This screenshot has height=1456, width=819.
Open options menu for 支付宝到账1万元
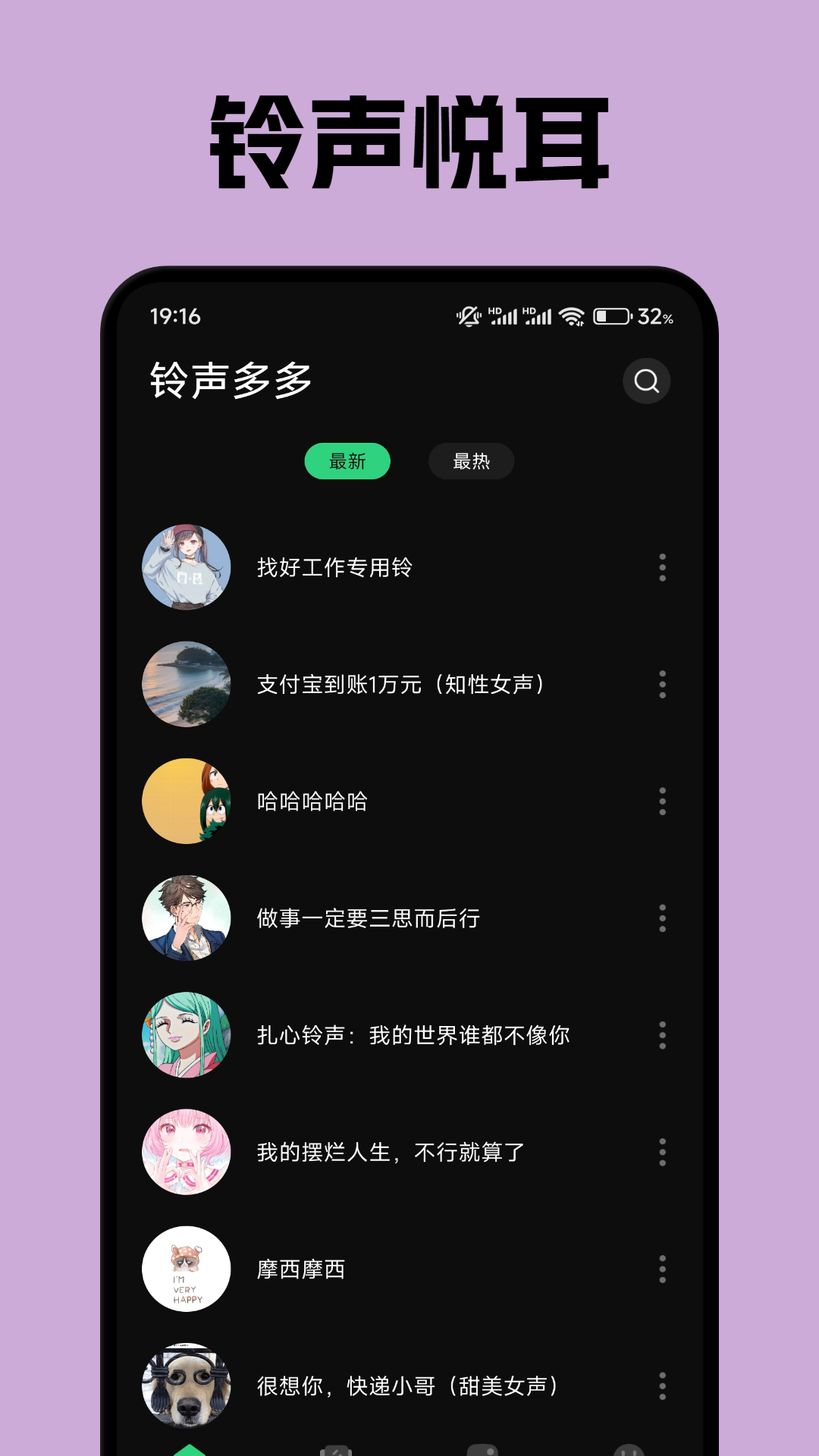click(661, 685)
